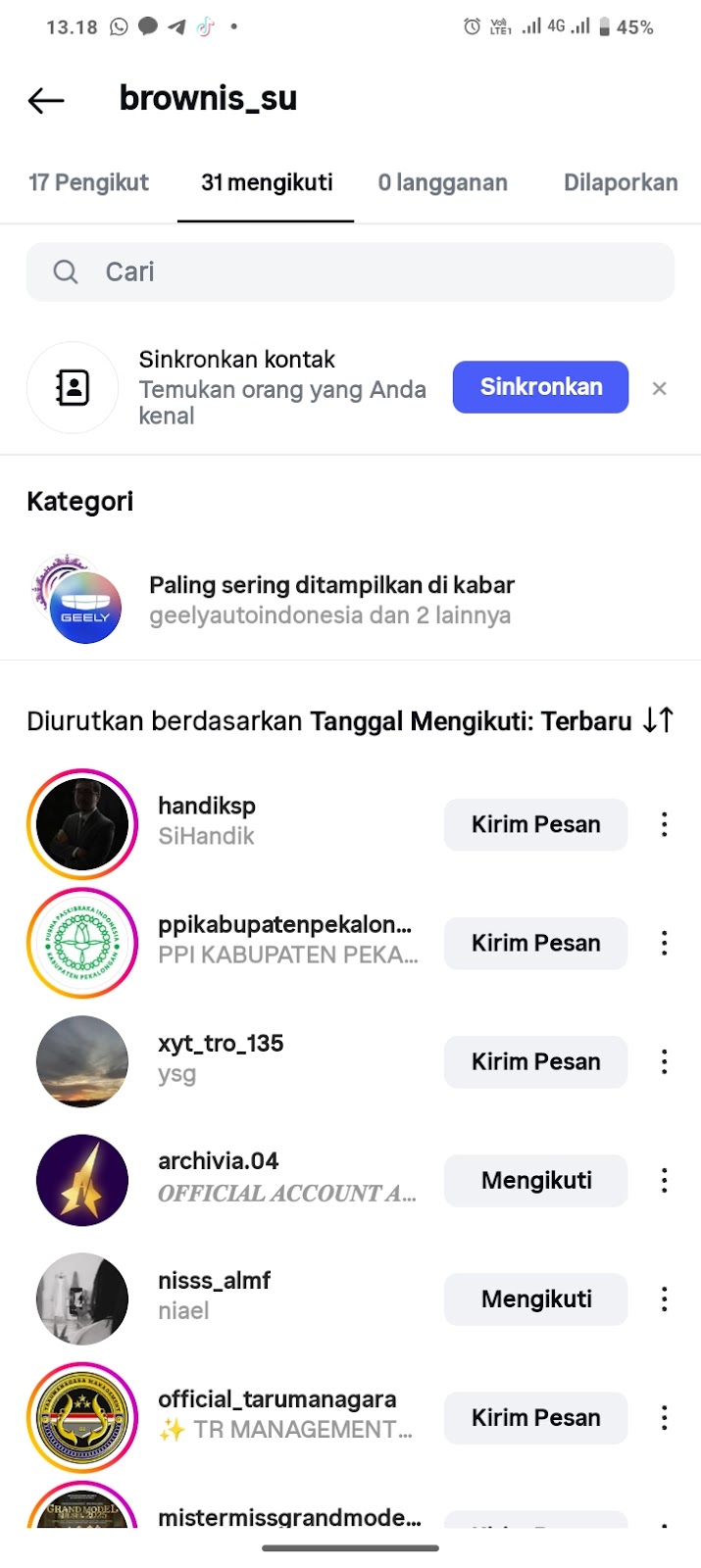Open more options for archivia.04
This screenshot has width=701, height=1568.
pyautogui.click(x=665, y=1181)
